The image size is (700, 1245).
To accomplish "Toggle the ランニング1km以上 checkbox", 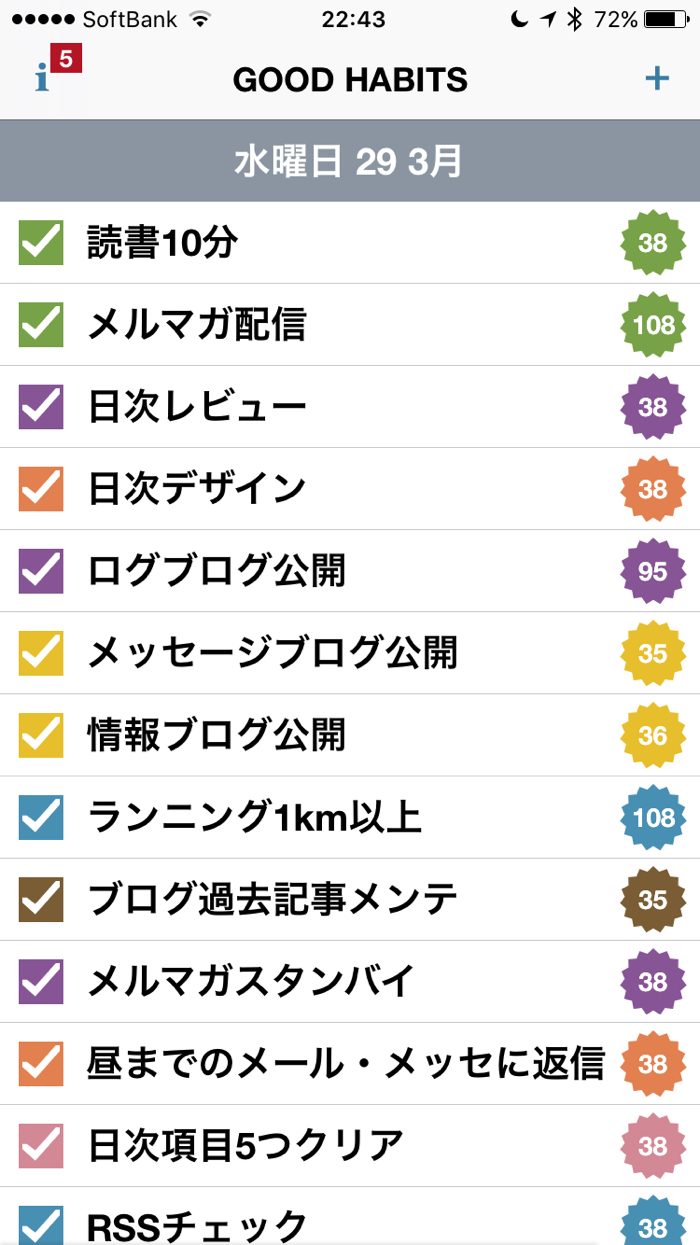I will (x=41, y=817).
